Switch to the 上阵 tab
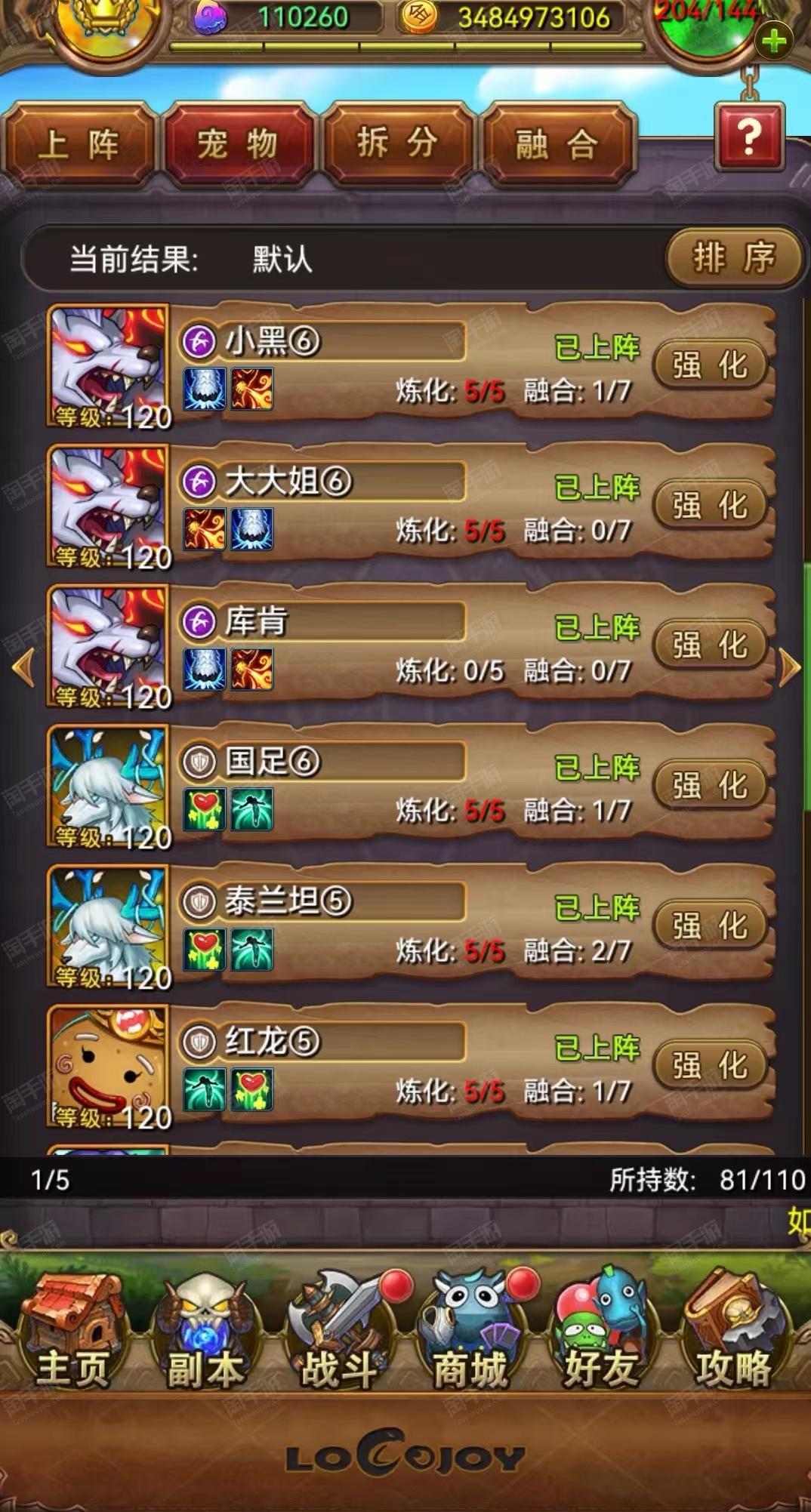Image resolution: width=811 pixels, height=1512 pixels. tap(79, 143)
